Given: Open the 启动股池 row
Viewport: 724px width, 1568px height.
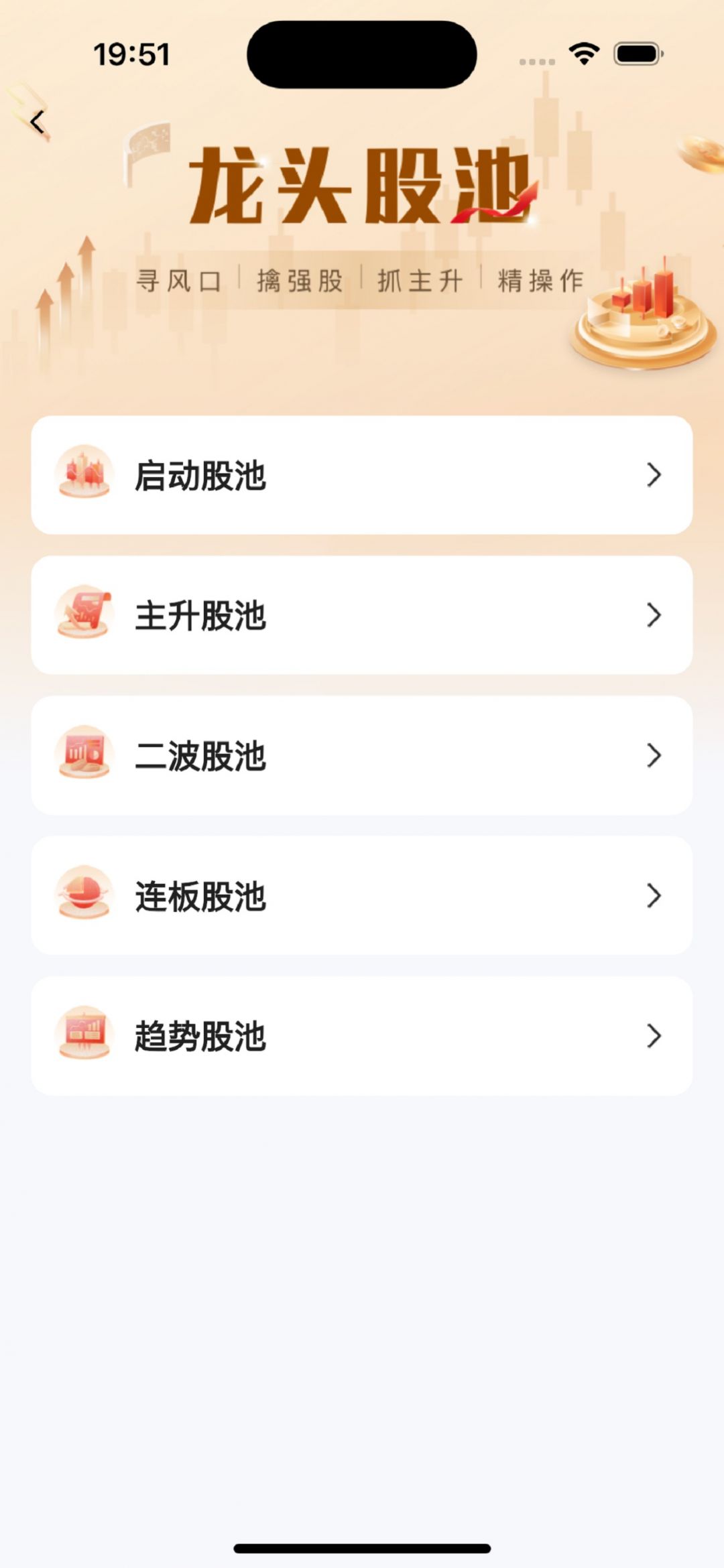Looking at the screenshot, I should (x=361, y=475).
